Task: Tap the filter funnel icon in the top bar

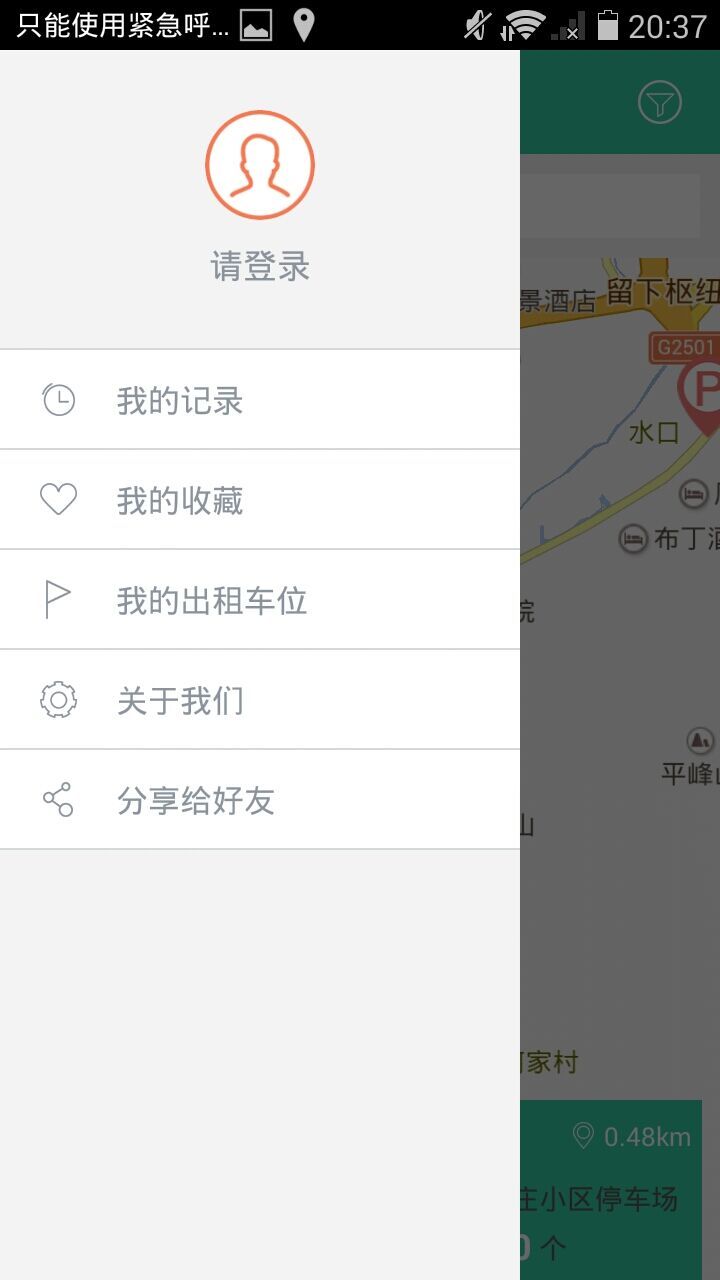Action: [660, 102]
